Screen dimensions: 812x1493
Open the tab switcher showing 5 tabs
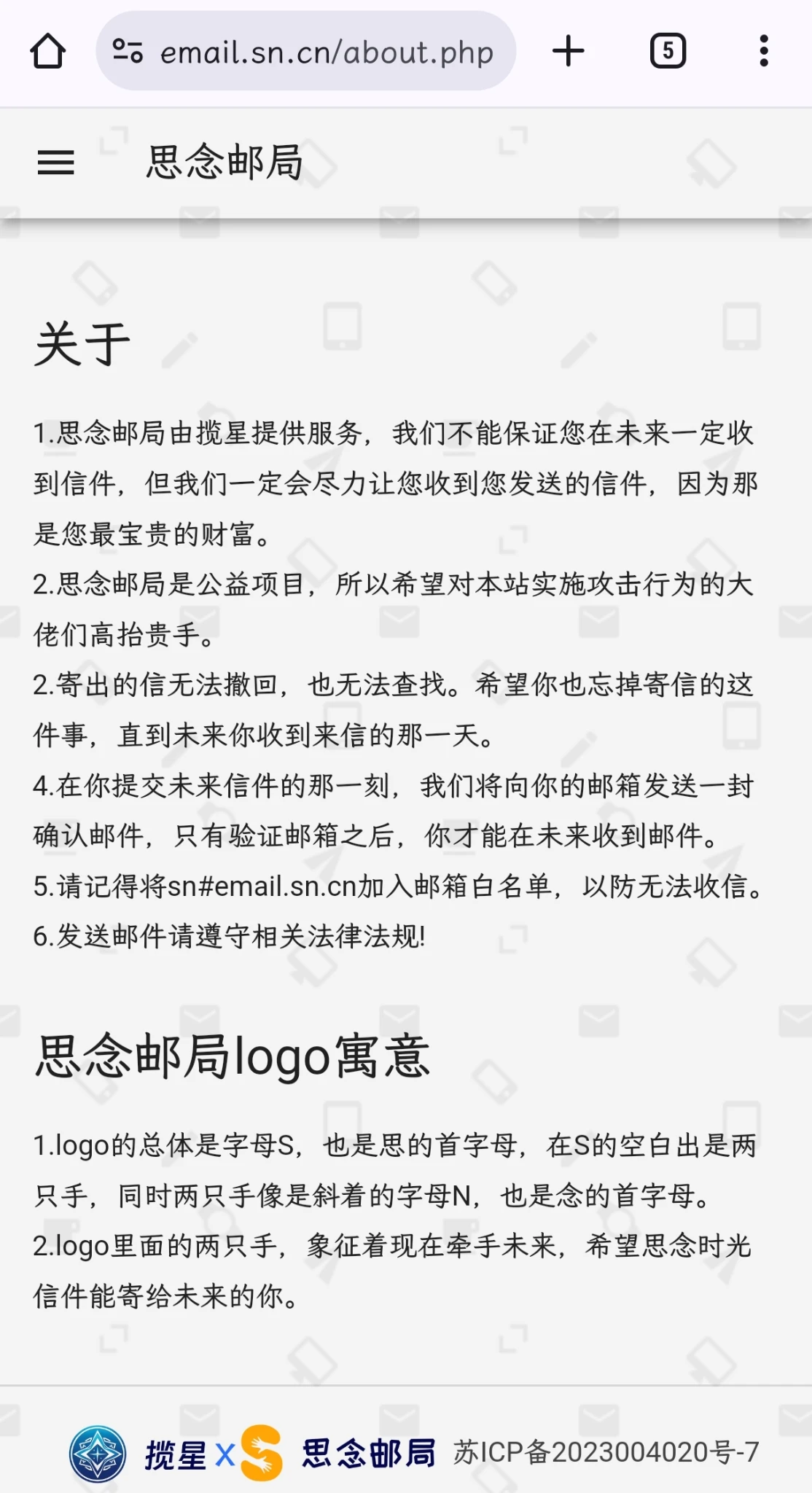point(668,51)
